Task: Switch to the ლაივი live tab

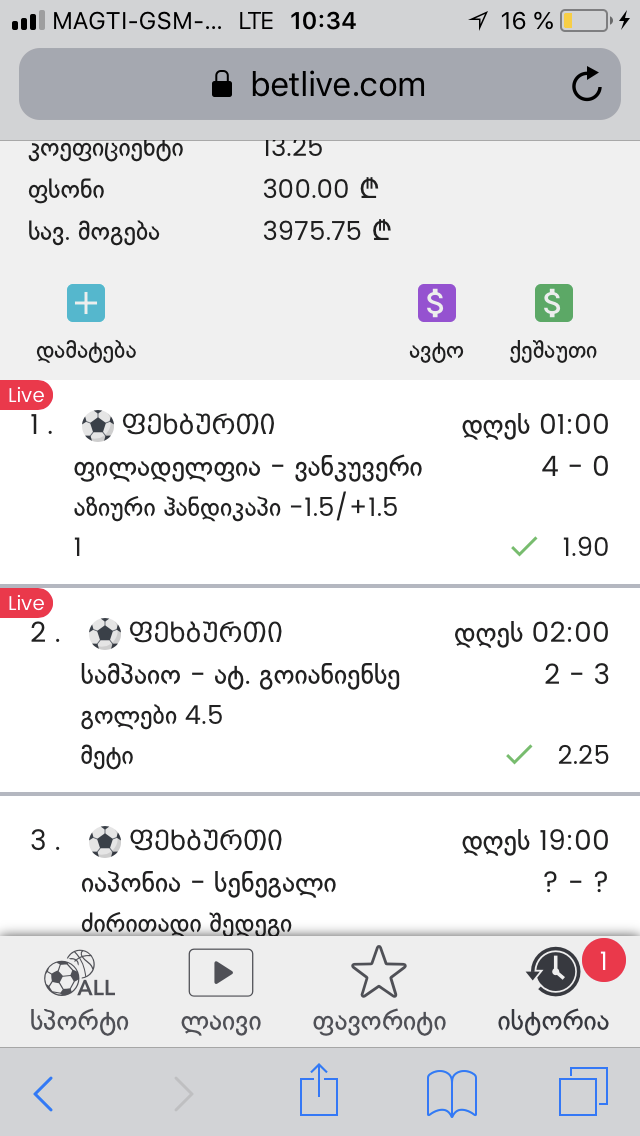Action: pos(221,992)
